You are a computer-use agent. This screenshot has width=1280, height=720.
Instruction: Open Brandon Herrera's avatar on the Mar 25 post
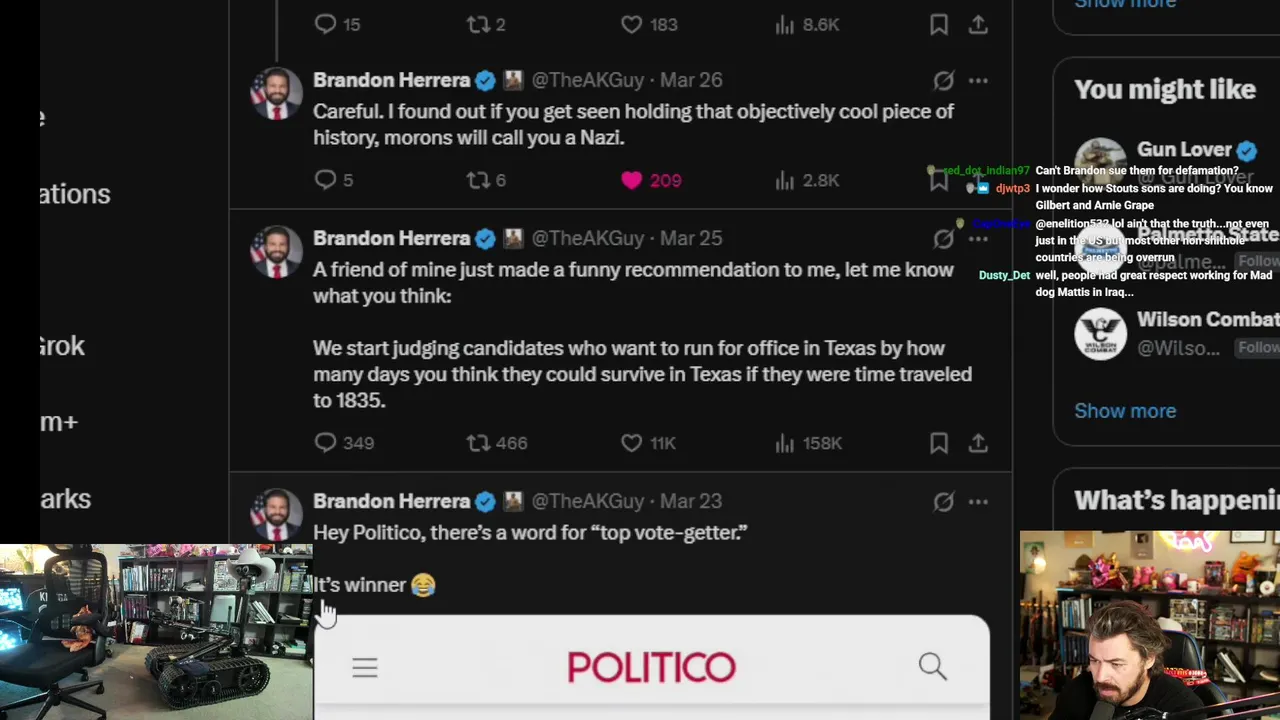tap(275, 251)
